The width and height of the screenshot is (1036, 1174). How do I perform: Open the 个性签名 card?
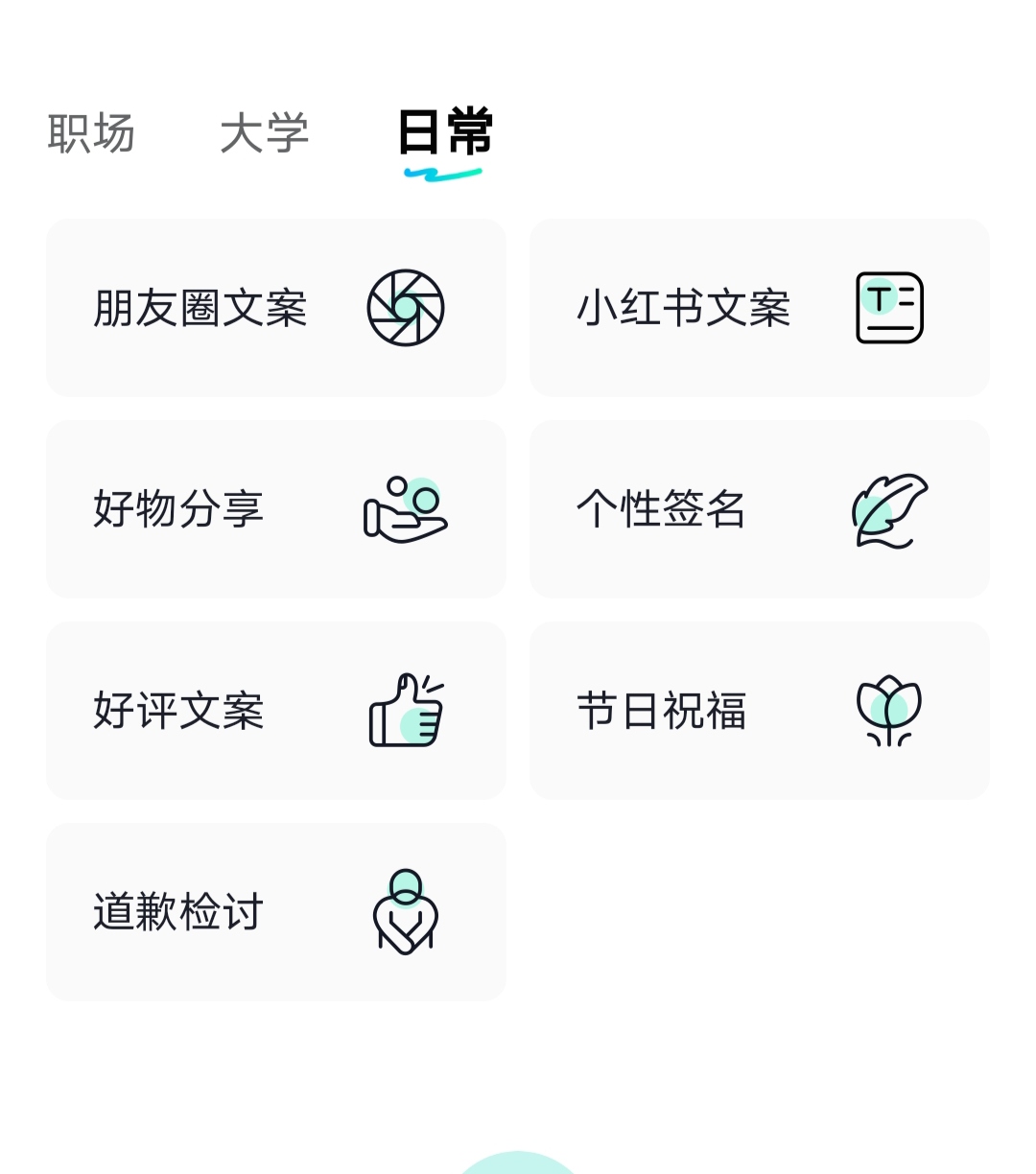pyautogui.click(x=759, y=509)
